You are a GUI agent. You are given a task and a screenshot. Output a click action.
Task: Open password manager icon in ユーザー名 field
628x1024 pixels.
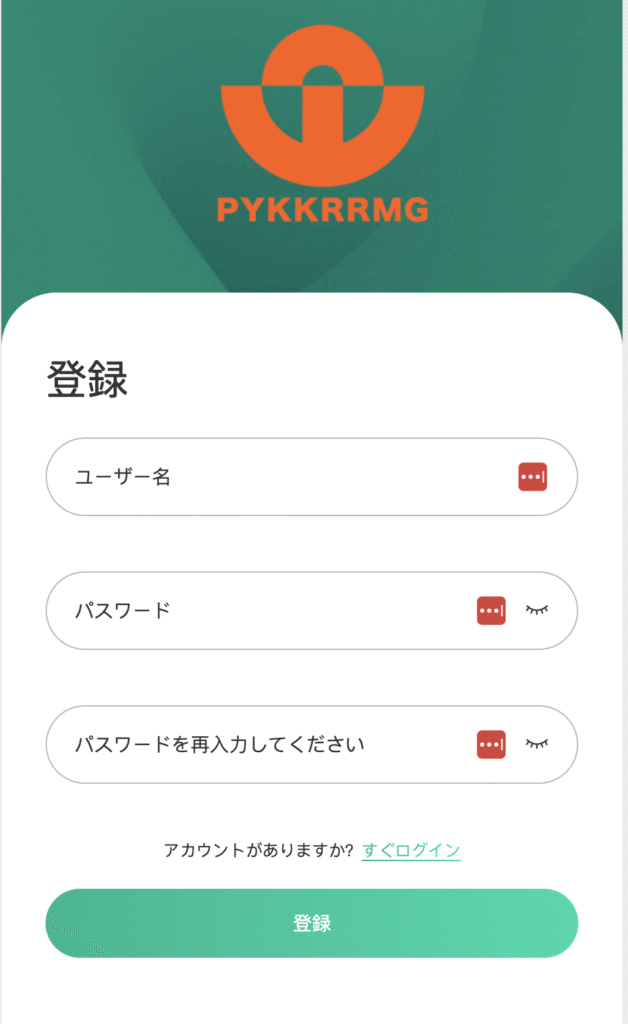coord(533,477)
